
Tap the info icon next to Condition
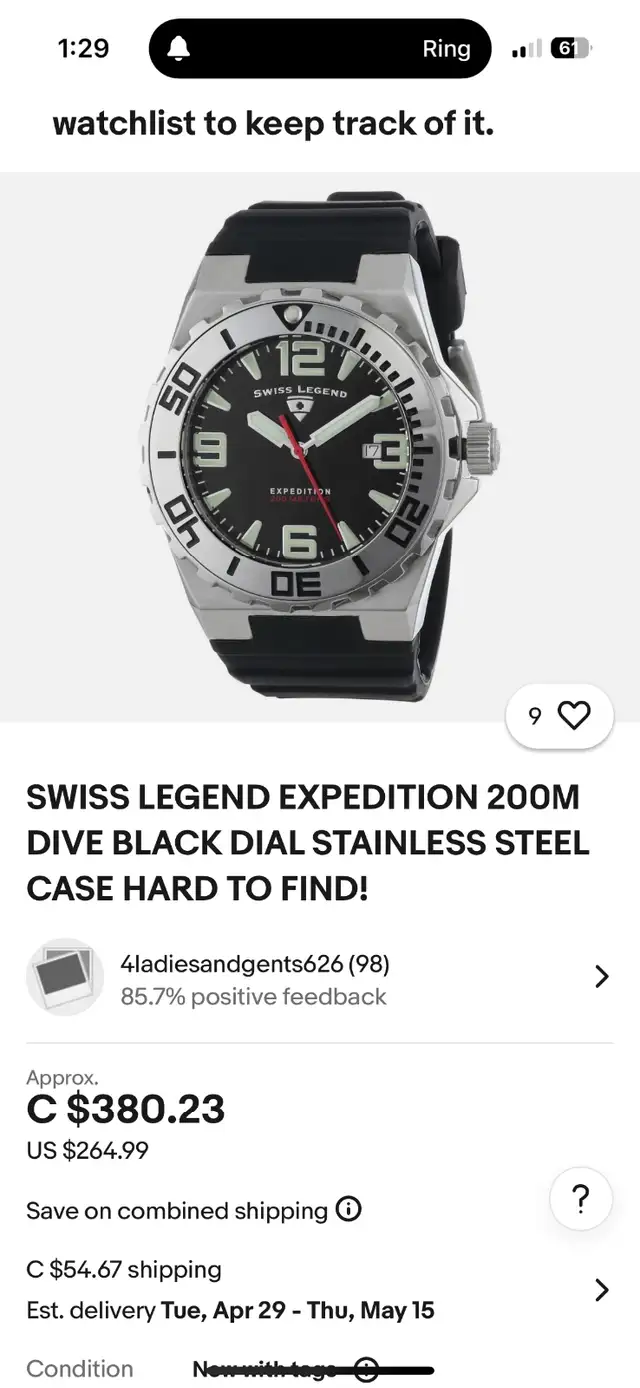tap(366, 1368)
